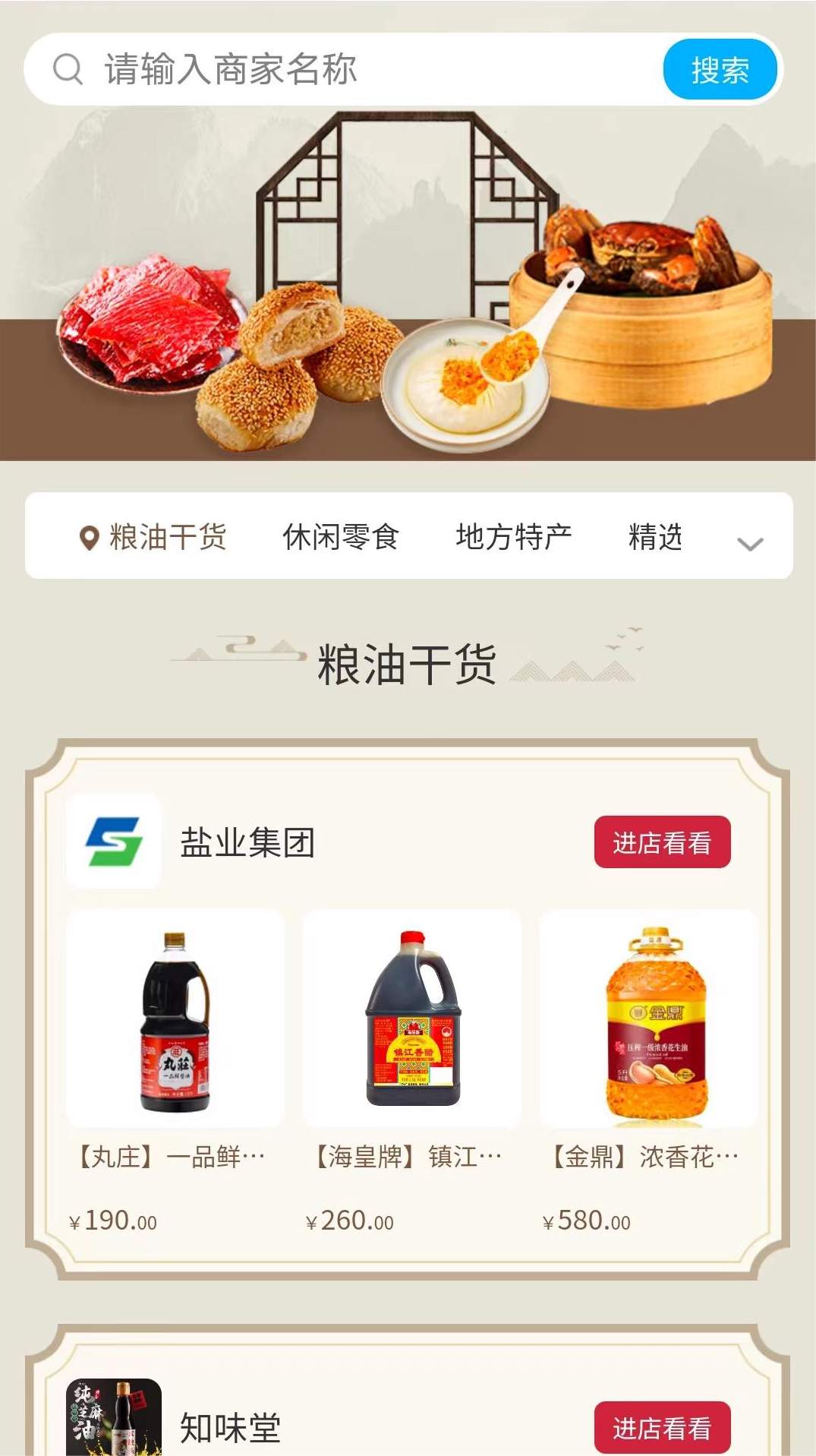
Task: Open the 精选 category tab
Action: coord(655,537)
